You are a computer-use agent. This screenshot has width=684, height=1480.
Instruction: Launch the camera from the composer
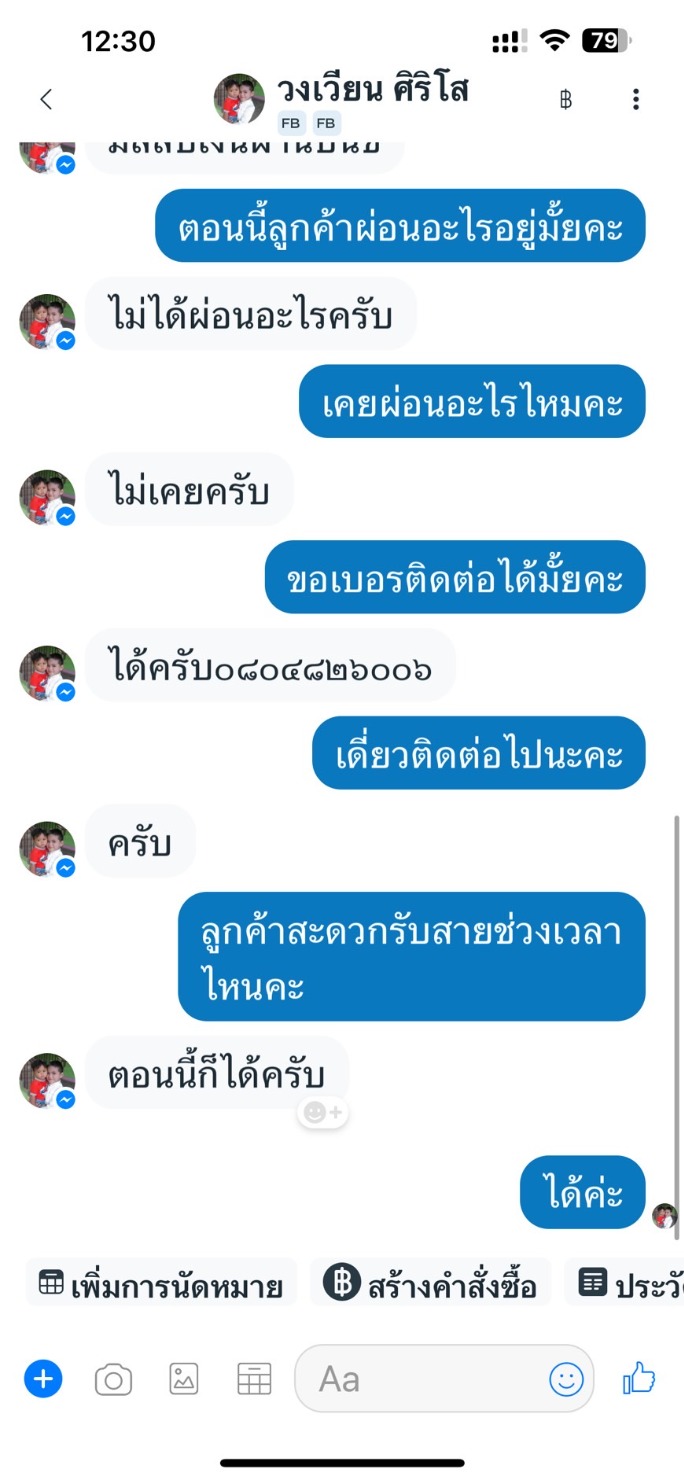tap(113, 1380)
